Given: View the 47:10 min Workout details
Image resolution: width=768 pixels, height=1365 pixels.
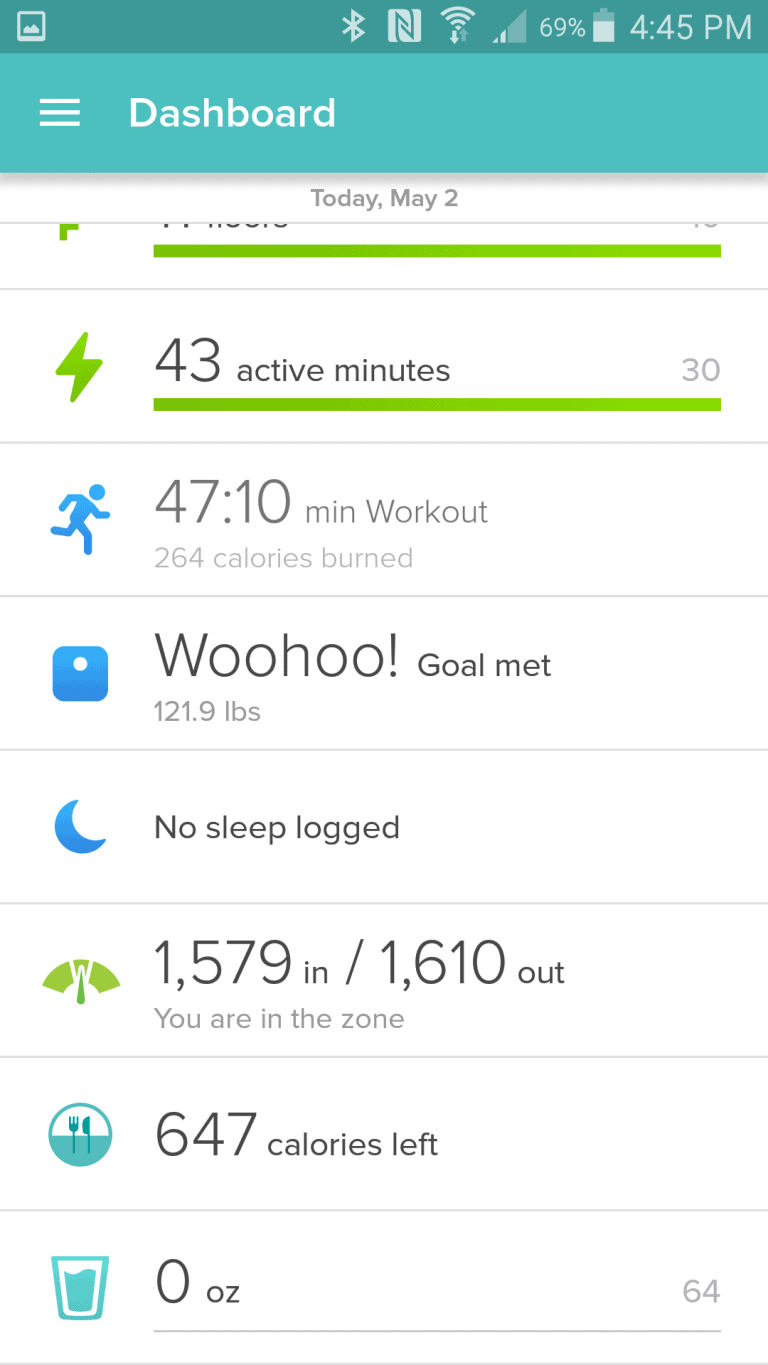Looking at the screenshot, I should (x=384, y=520).
